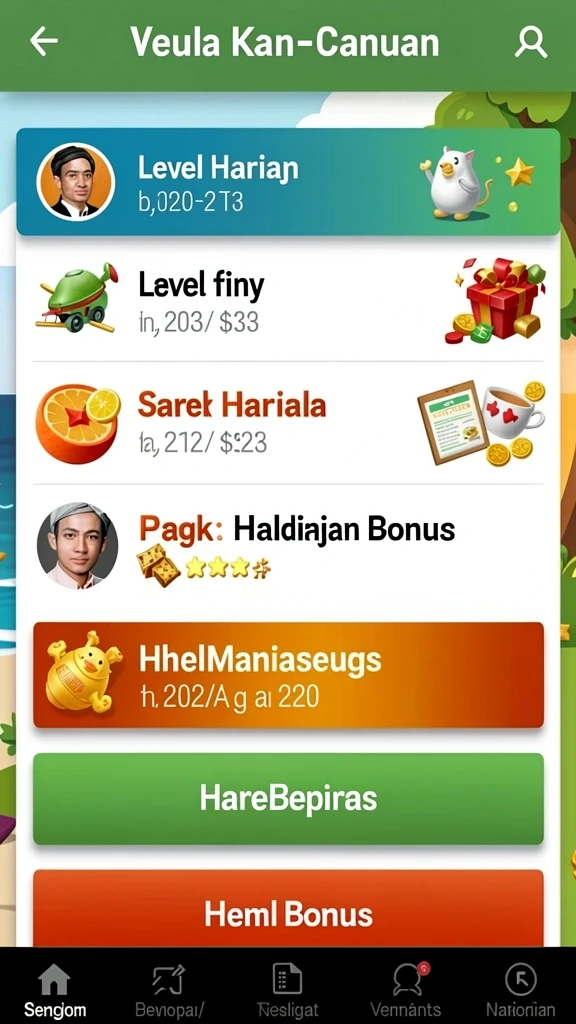The image size is (576, 1024).
Task: Tap the HhelManiaseugs orange banner
Action: tap(288, 675)
